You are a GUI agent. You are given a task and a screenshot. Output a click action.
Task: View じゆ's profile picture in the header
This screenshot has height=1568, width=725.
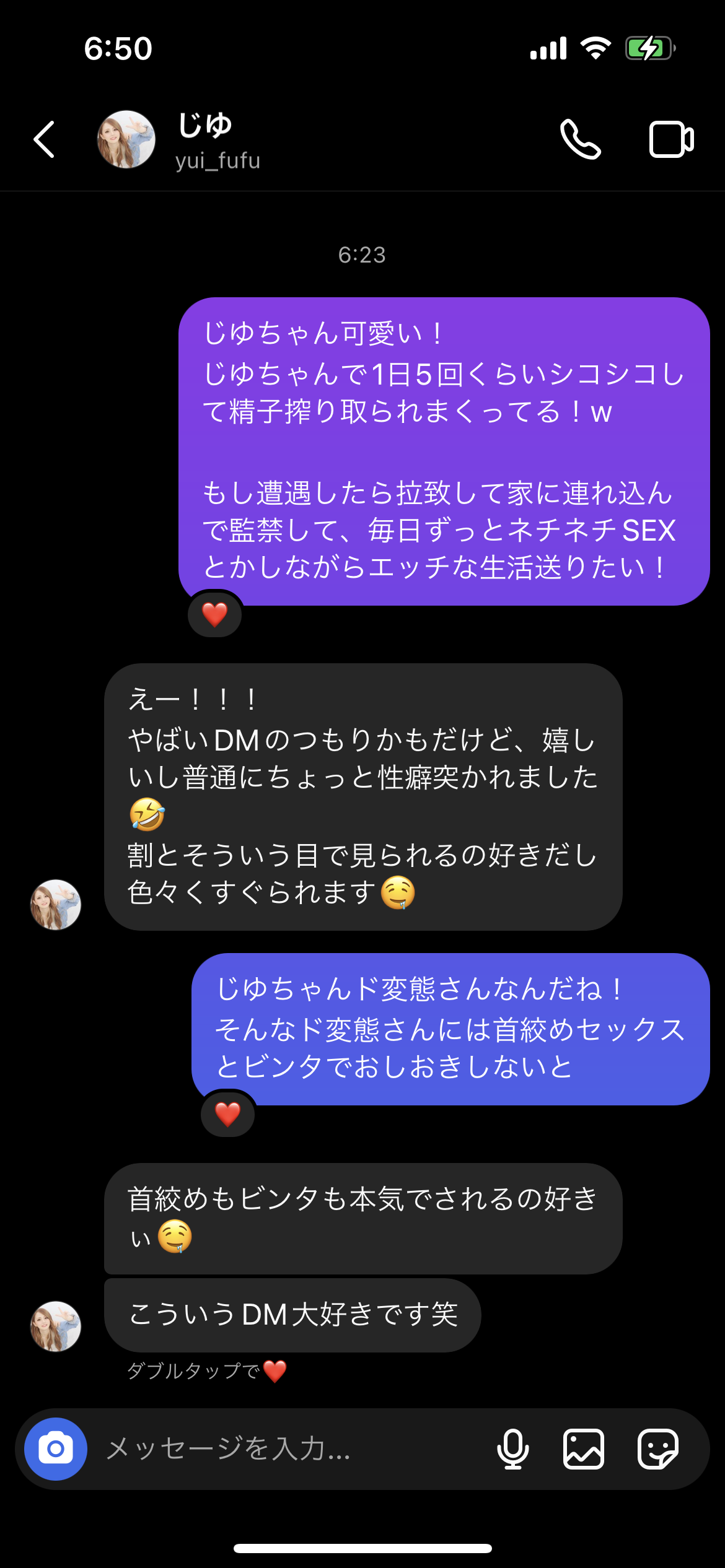(126, 140)
